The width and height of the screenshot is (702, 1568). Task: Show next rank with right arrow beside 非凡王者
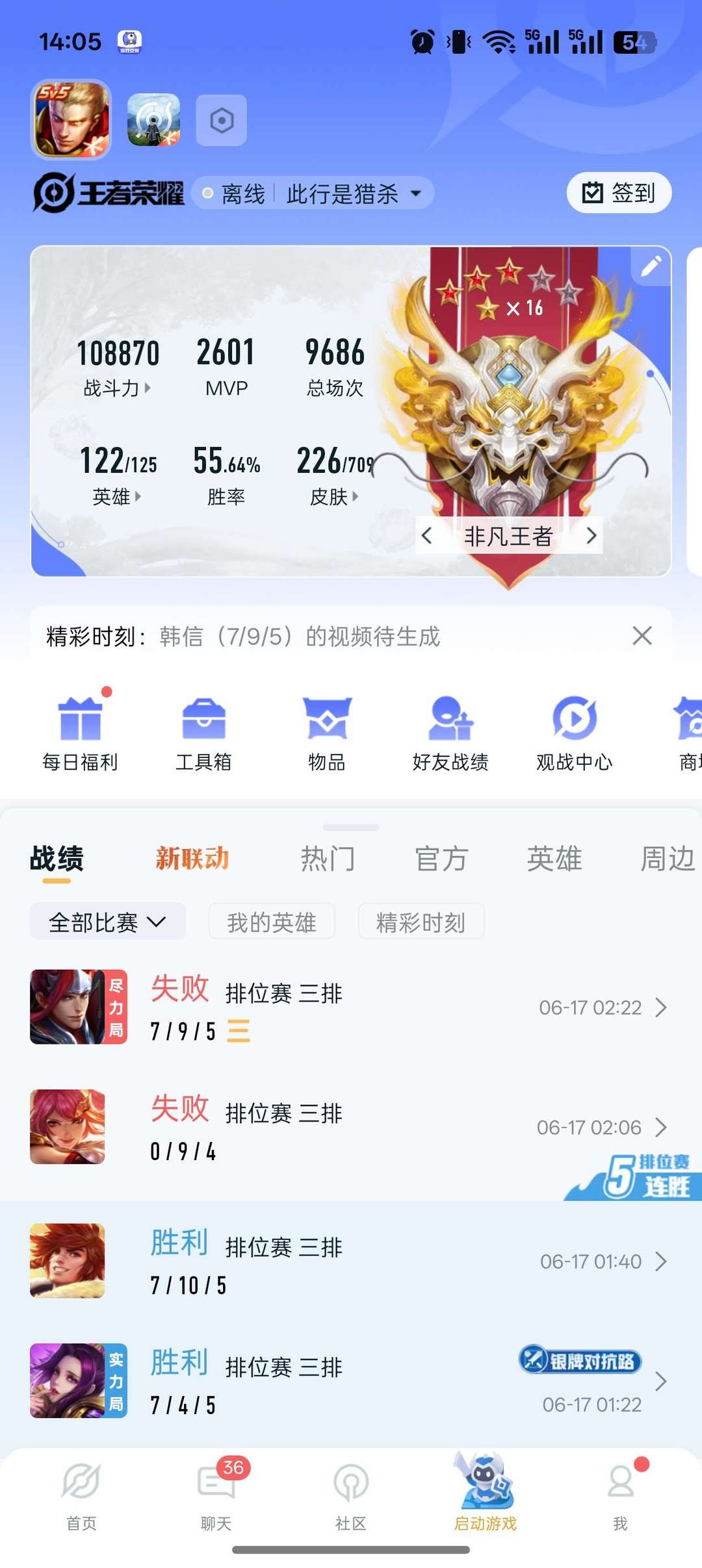(x=591, y=536)
